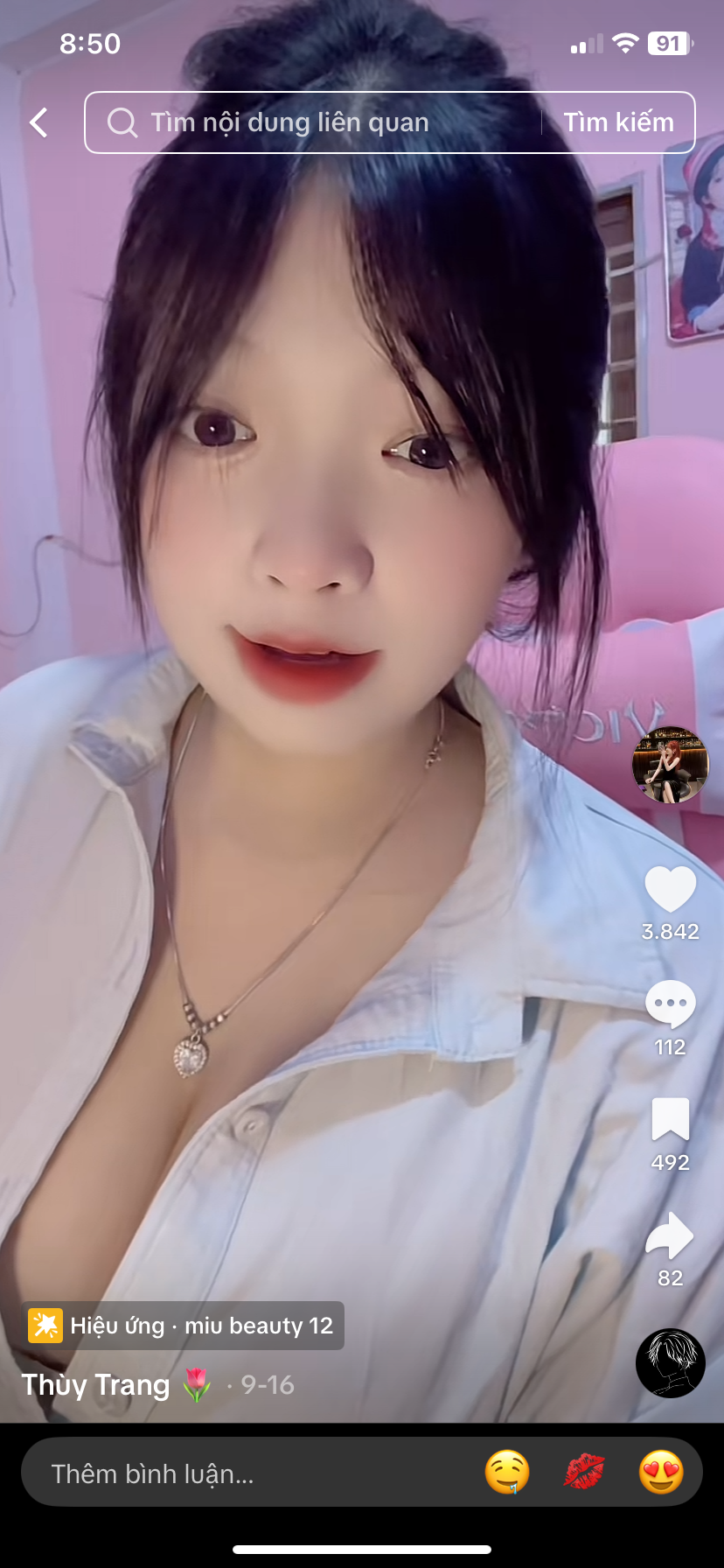The image size is (724, 1568).
Task: Open the comments bubble
Action: [x=670, y=1004]
